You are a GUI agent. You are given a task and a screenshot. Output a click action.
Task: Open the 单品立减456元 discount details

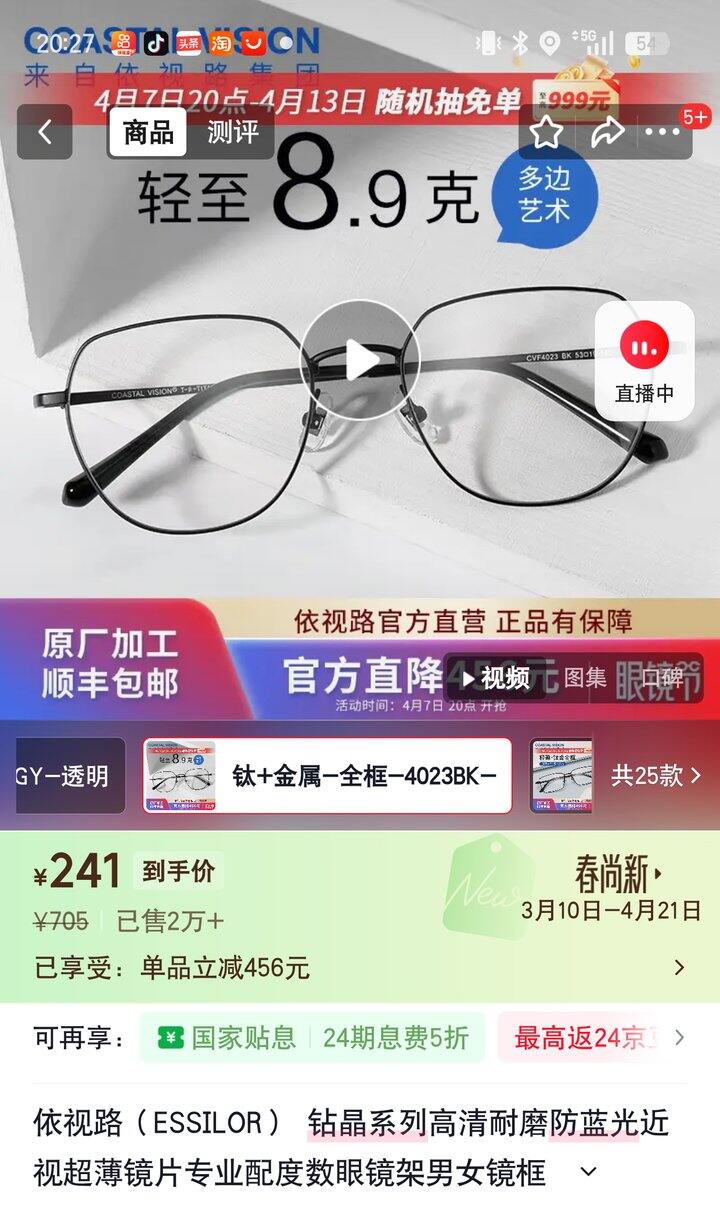coord(360,968)
